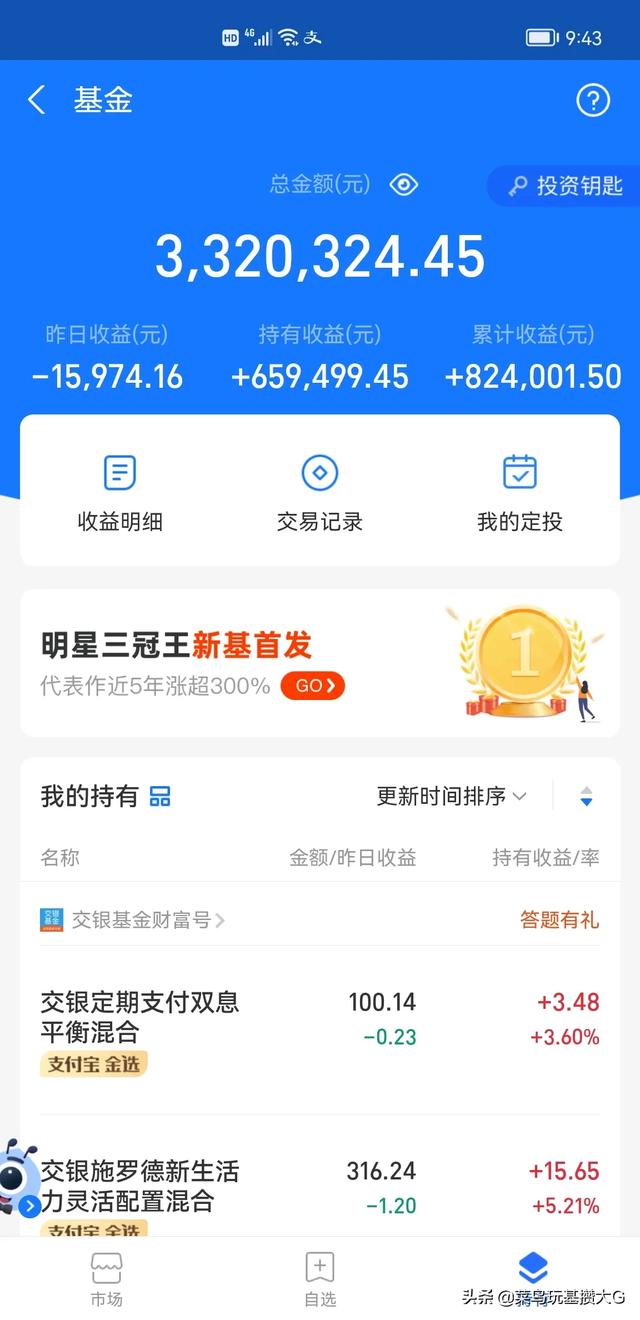
Task: Switch to the 自选 tab
Action: click(320, 1279)
